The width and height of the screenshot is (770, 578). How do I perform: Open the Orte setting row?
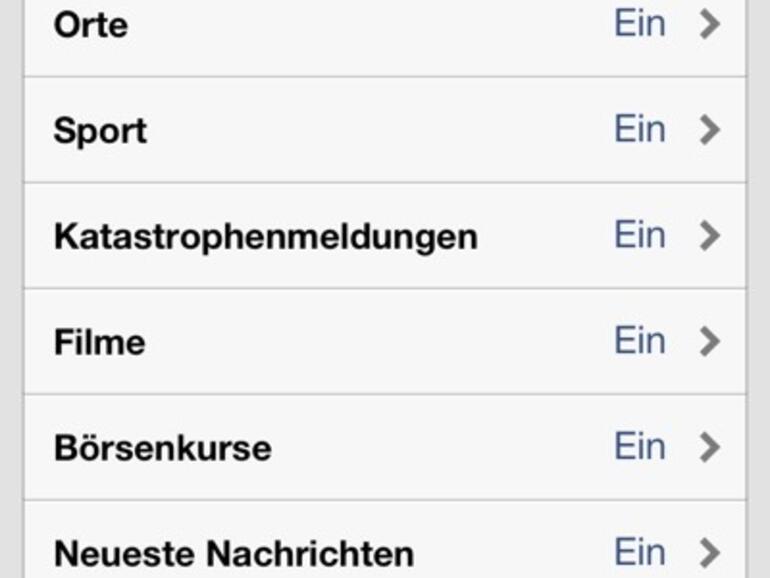(x=385, y=26)
